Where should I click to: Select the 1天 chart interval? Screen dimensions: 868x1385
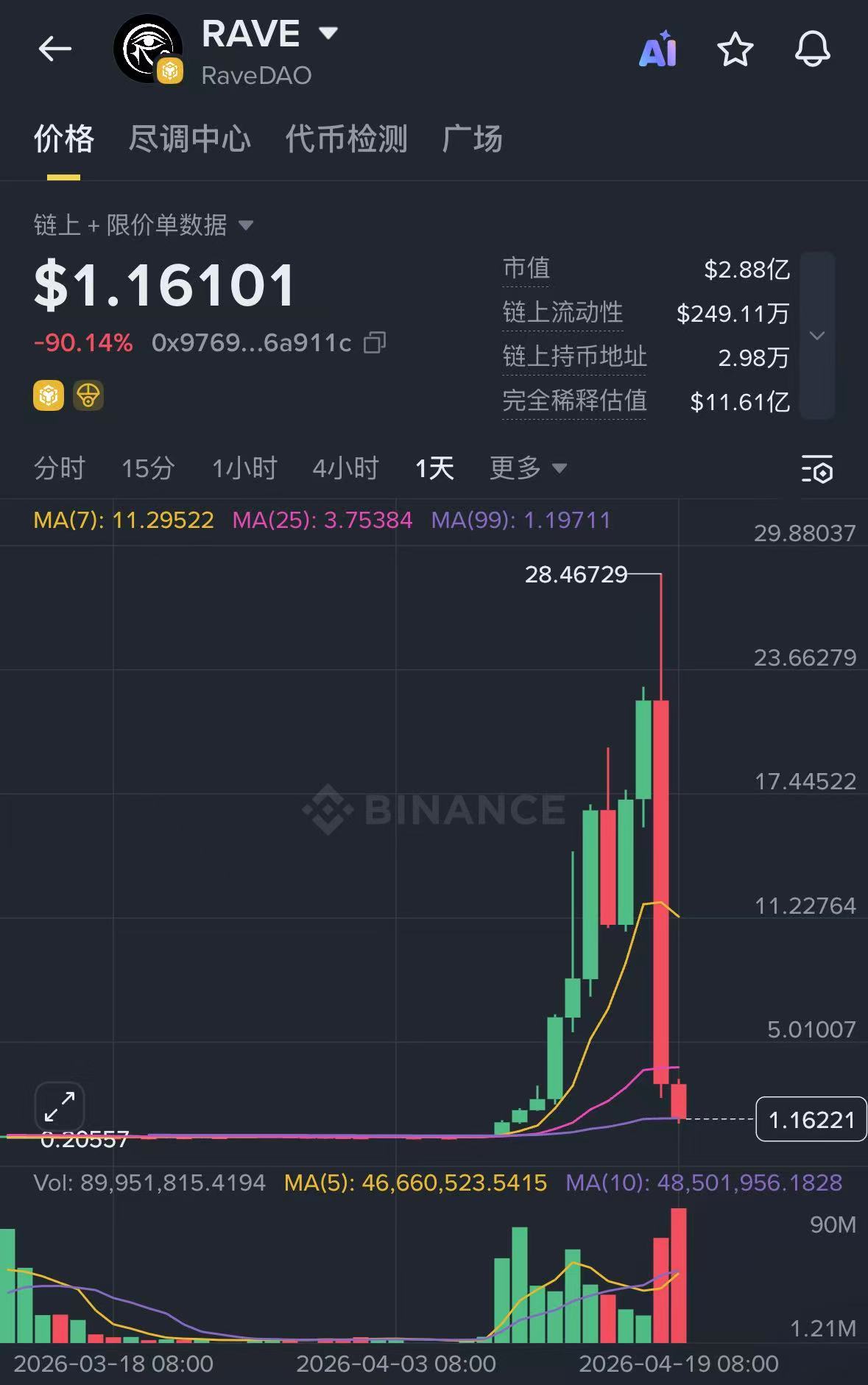coord(434,468)
